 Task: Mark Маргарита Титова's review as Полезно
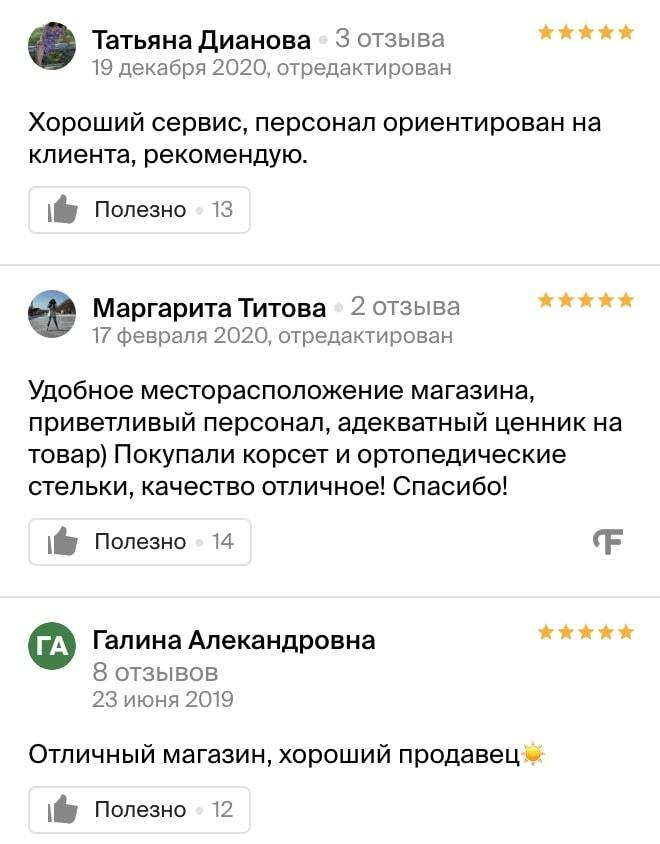pyautogui.click(x=139, y=542)
